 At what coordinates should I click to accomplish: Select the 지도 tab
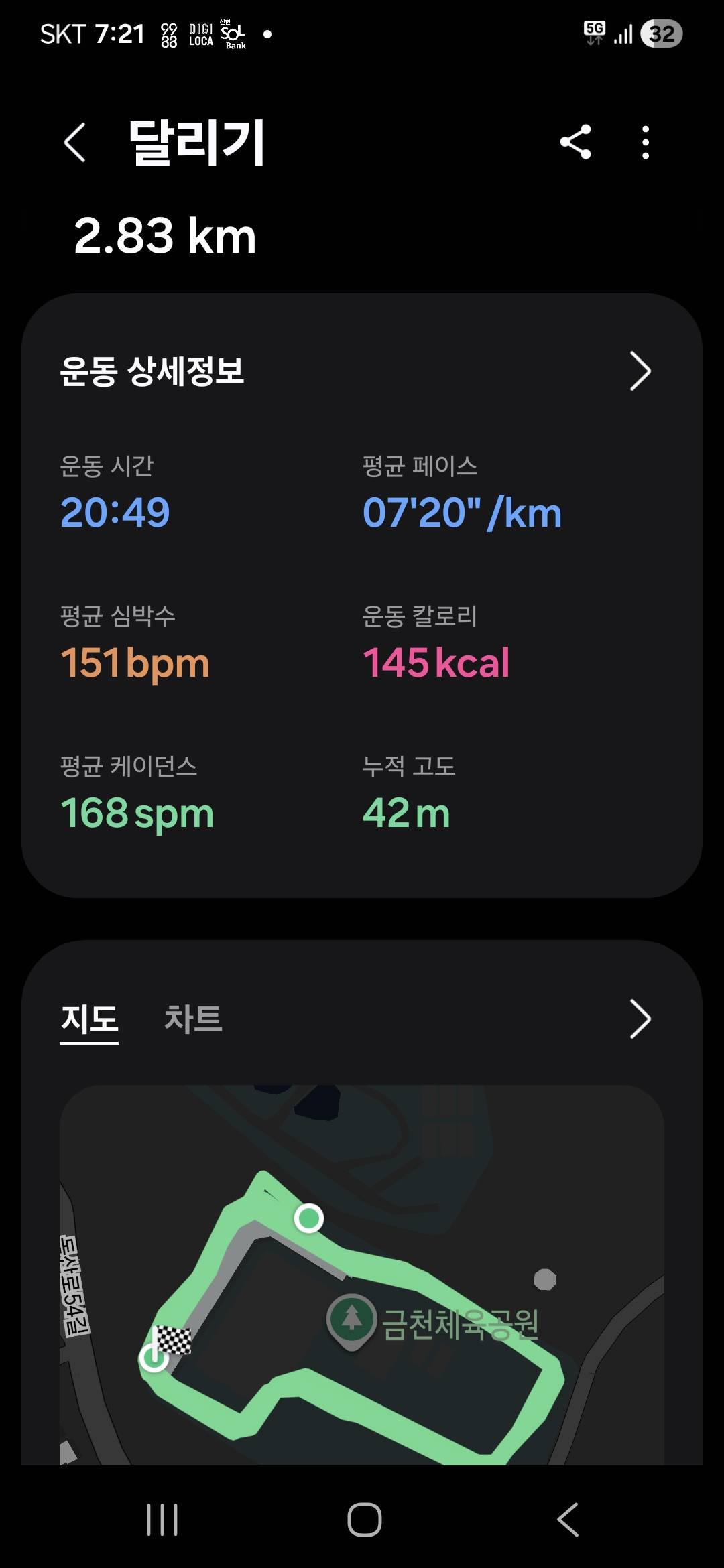pyautogui.click(x=88, y=1019)
